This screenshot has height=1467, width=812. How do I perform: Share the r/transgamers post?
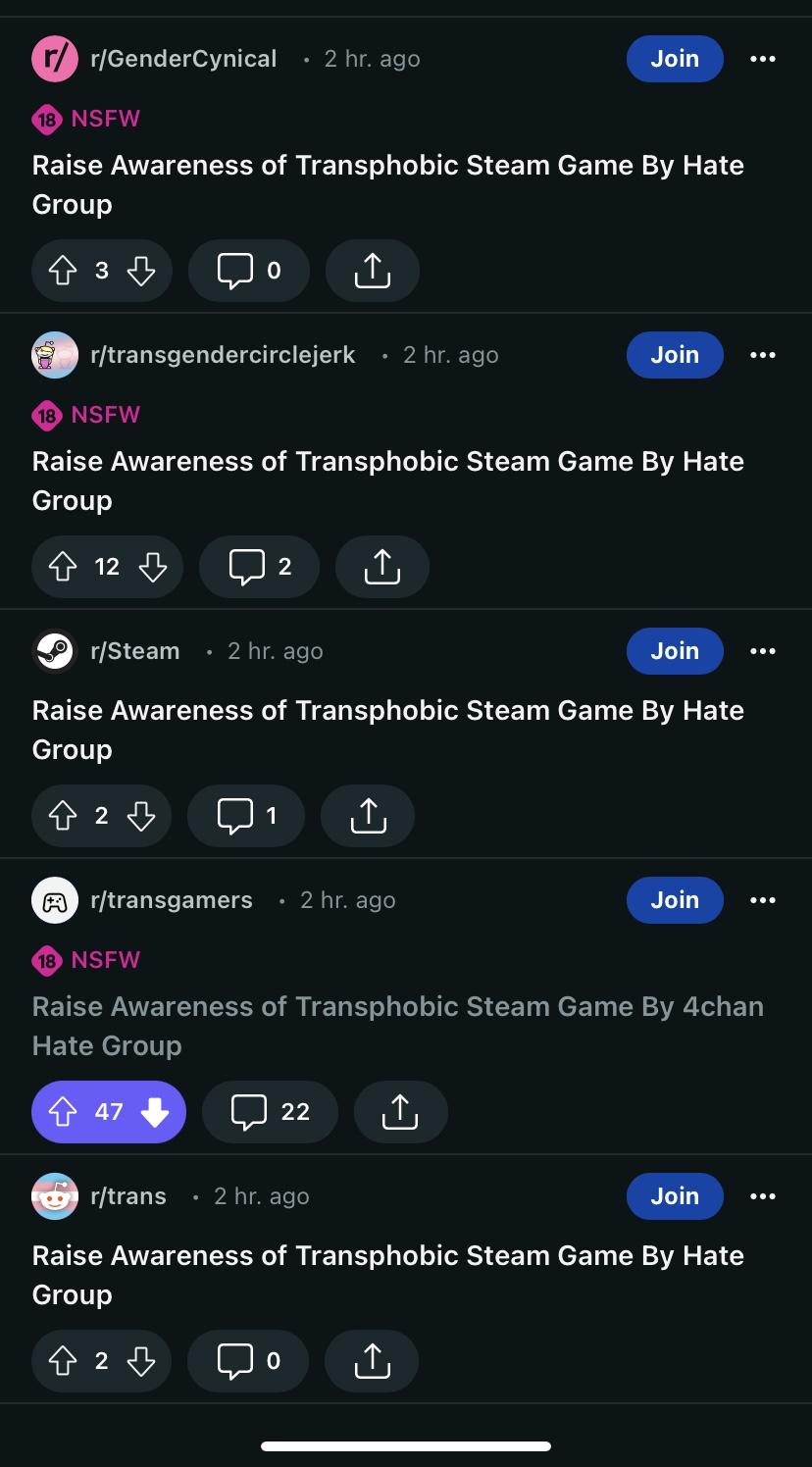click(400, 1112)
